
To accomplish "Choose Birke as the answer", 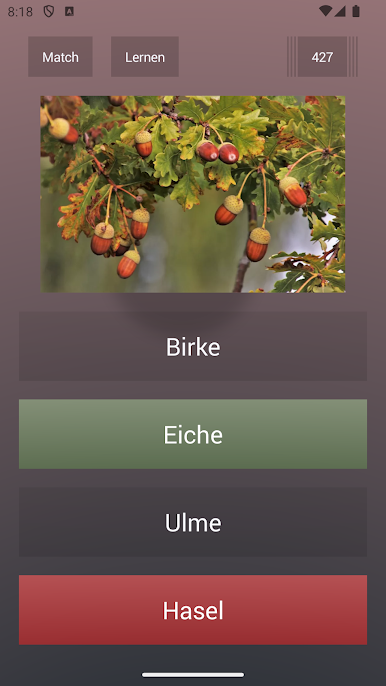I will coord(193,346).
